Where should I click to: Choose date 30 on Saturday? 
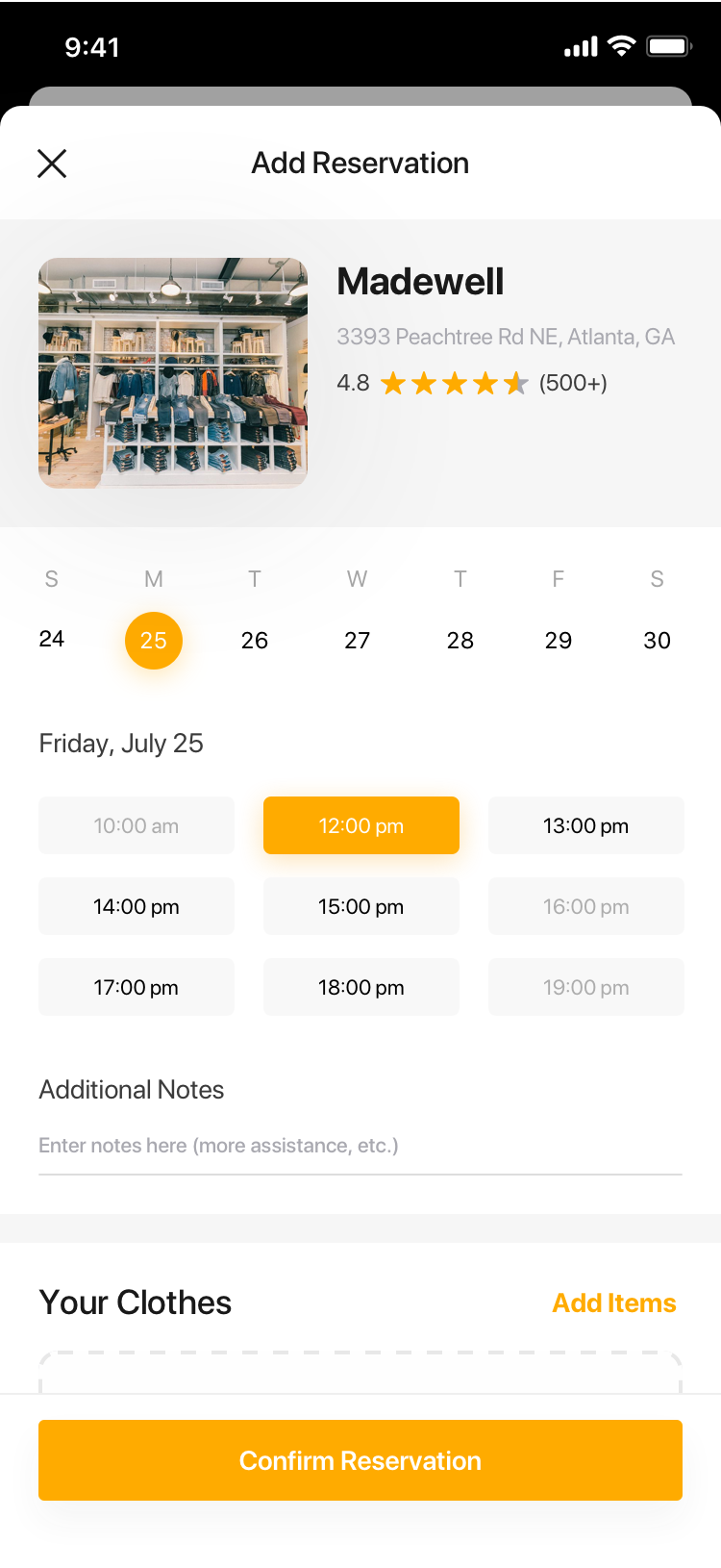pos(658,641)
